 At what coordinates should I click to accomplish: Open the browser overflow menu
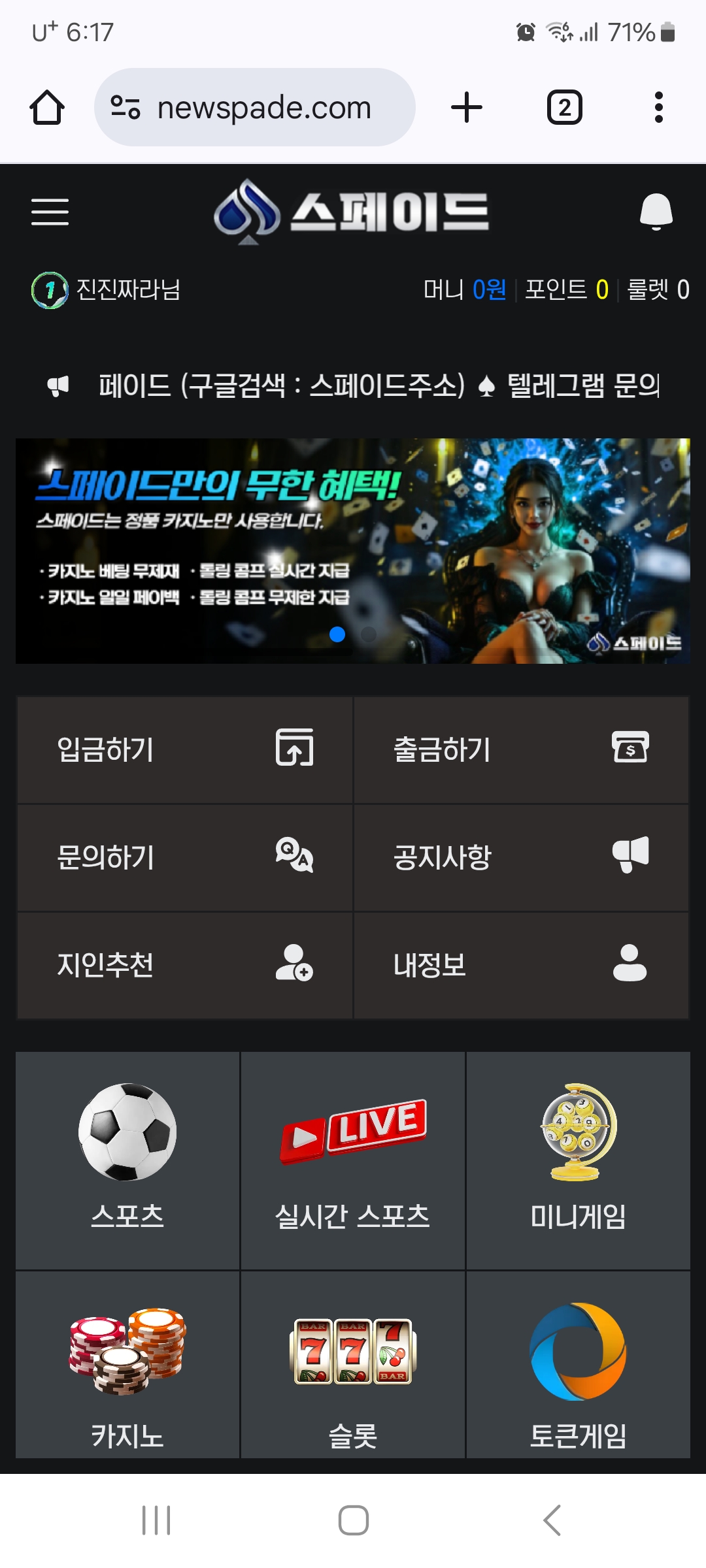(658, 108)
